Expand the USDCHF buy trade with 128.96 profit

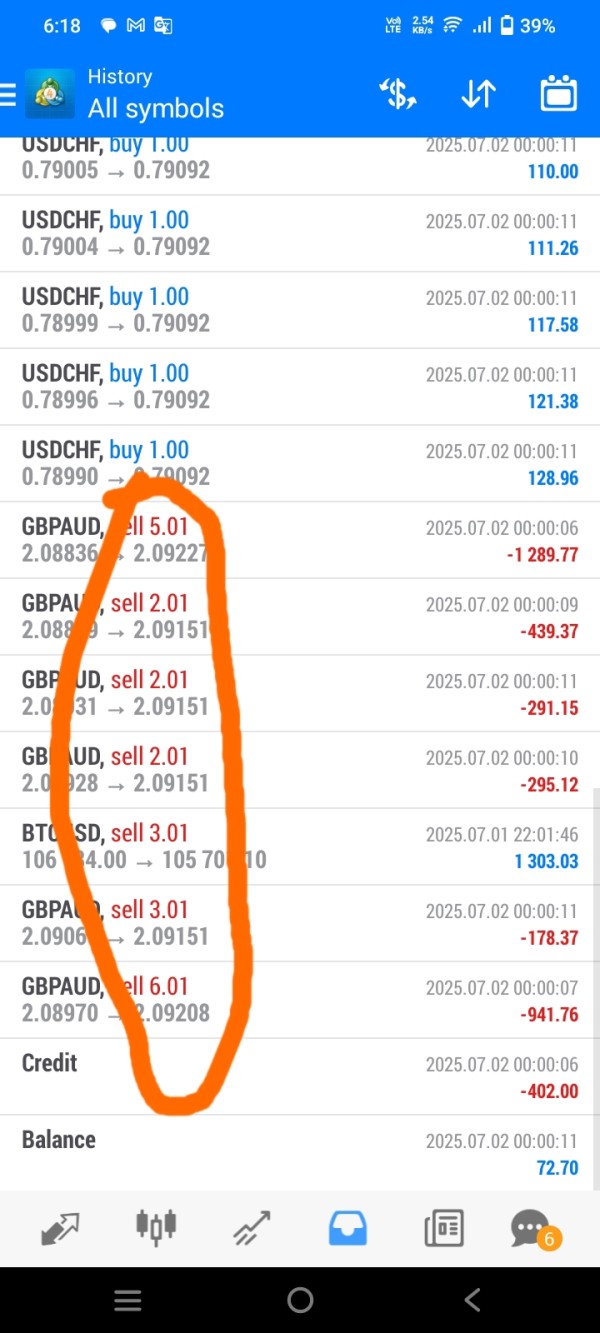[300, 464]
